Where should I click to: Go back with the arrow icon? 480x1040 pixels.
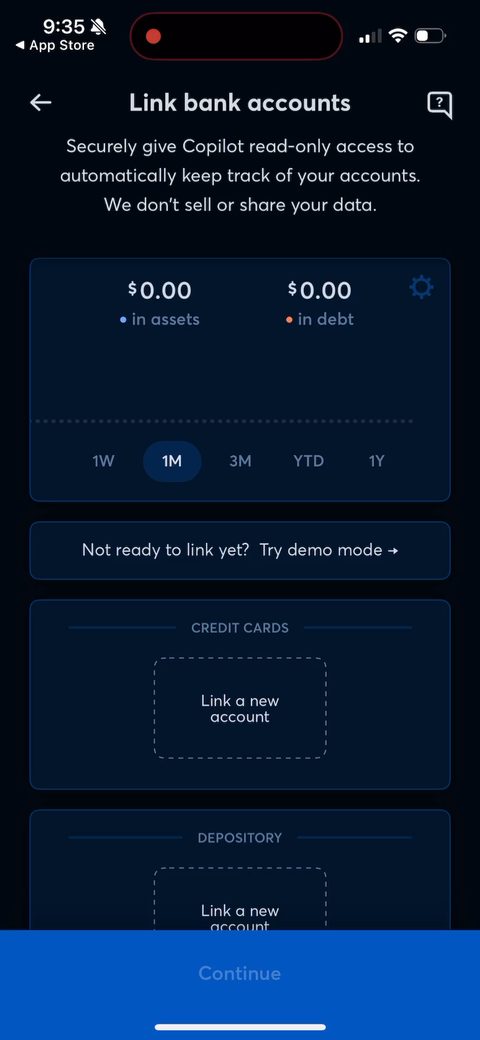tap(41, 103)
